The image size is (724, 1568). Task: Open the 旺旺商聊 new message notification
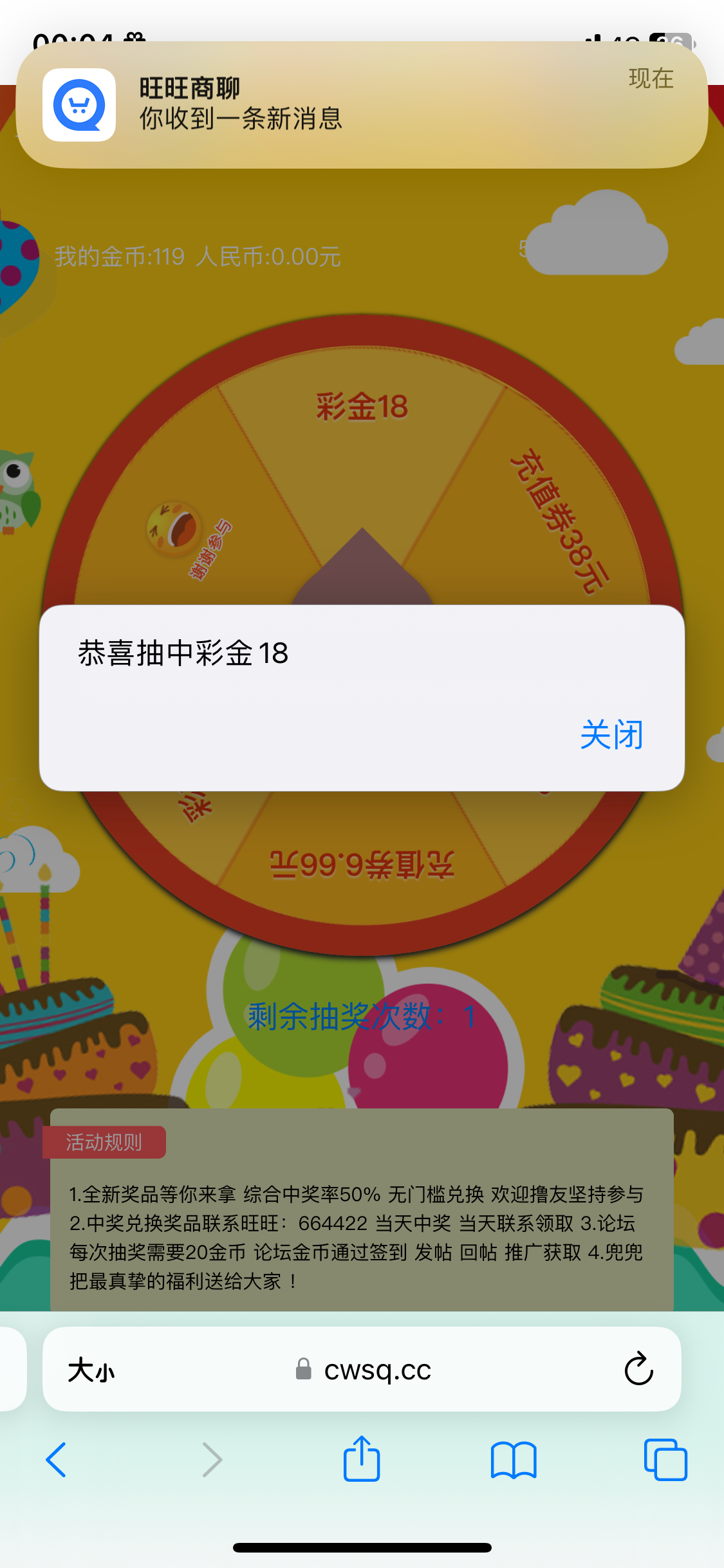pyautogui.click(x=362, y=105)
